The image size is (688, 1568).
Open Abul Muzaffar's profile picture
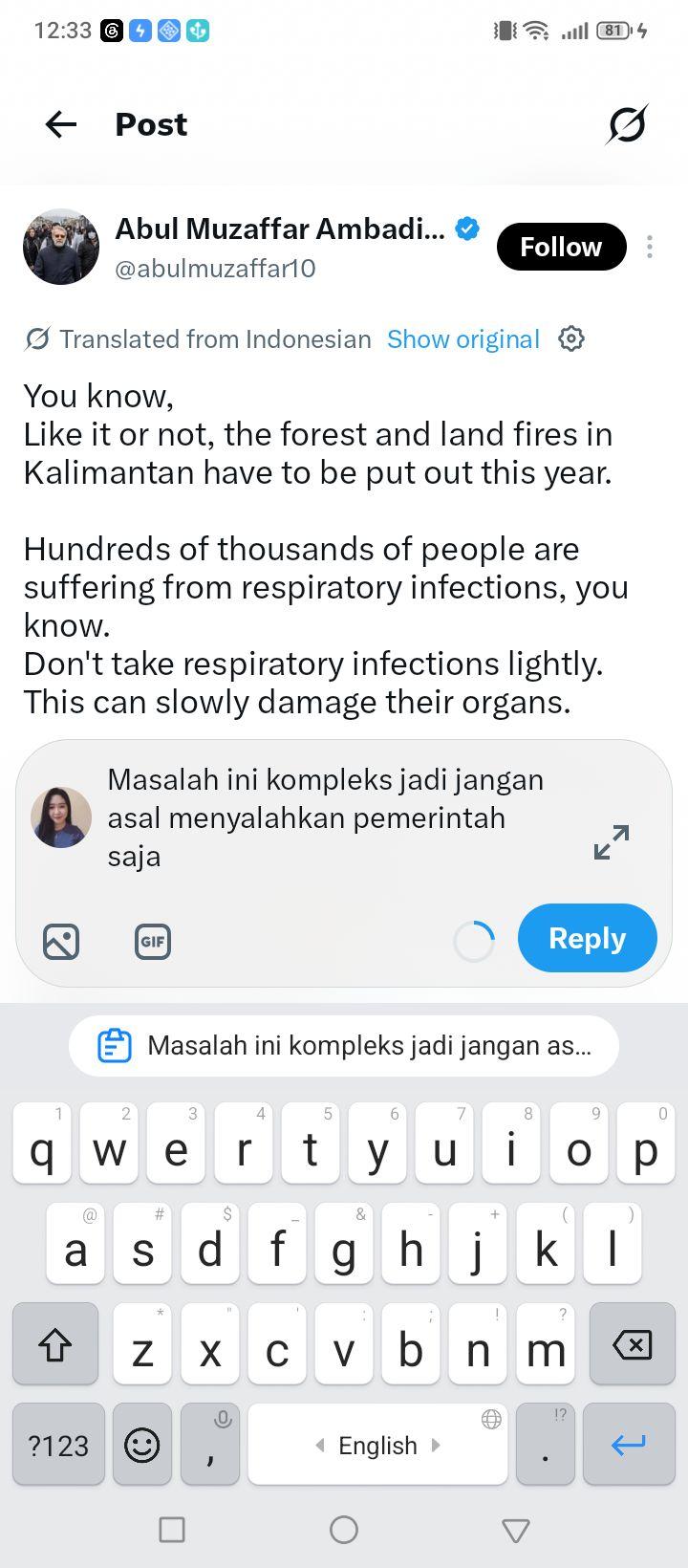coord(61,247)
